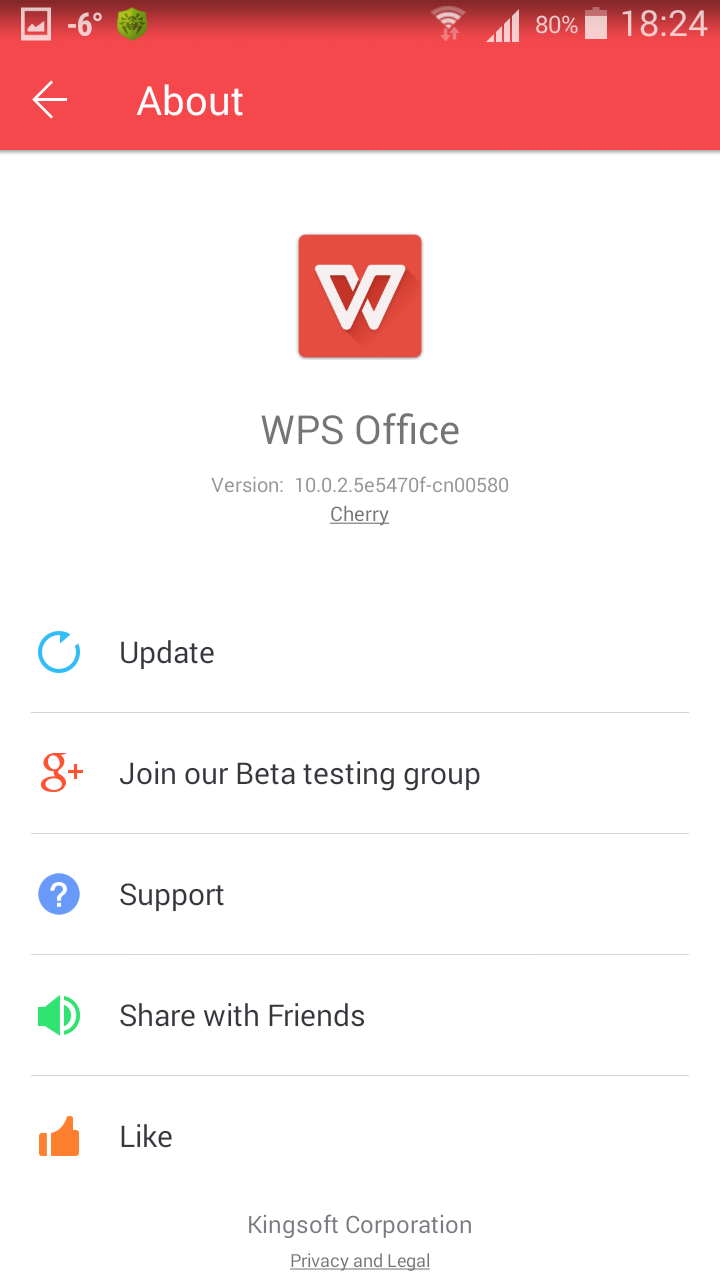Go back using the arrow icon
The width and height of the screenshot is (720, 1280).
click(49, 100)
